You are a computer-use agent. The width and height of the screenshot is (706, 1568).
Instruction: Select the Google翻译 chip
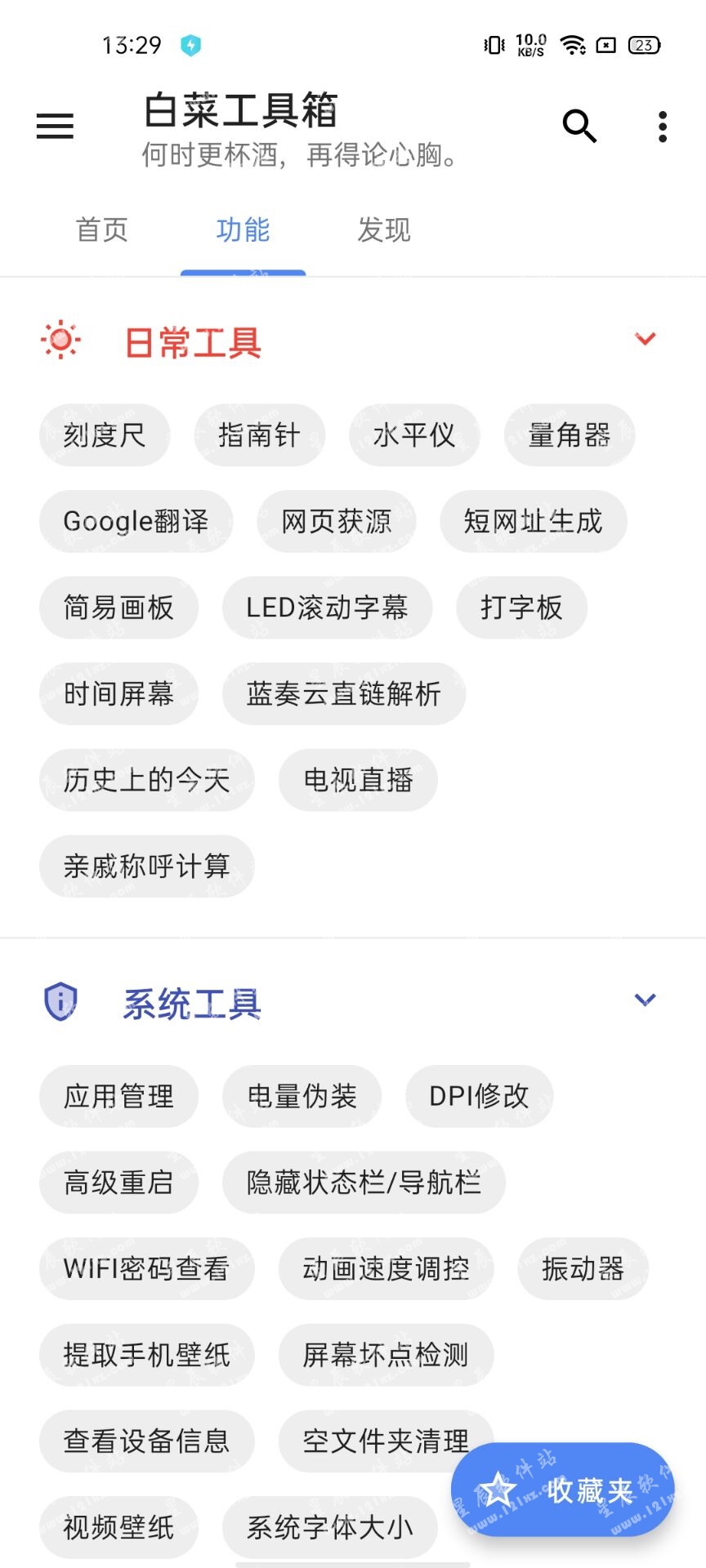136,522
